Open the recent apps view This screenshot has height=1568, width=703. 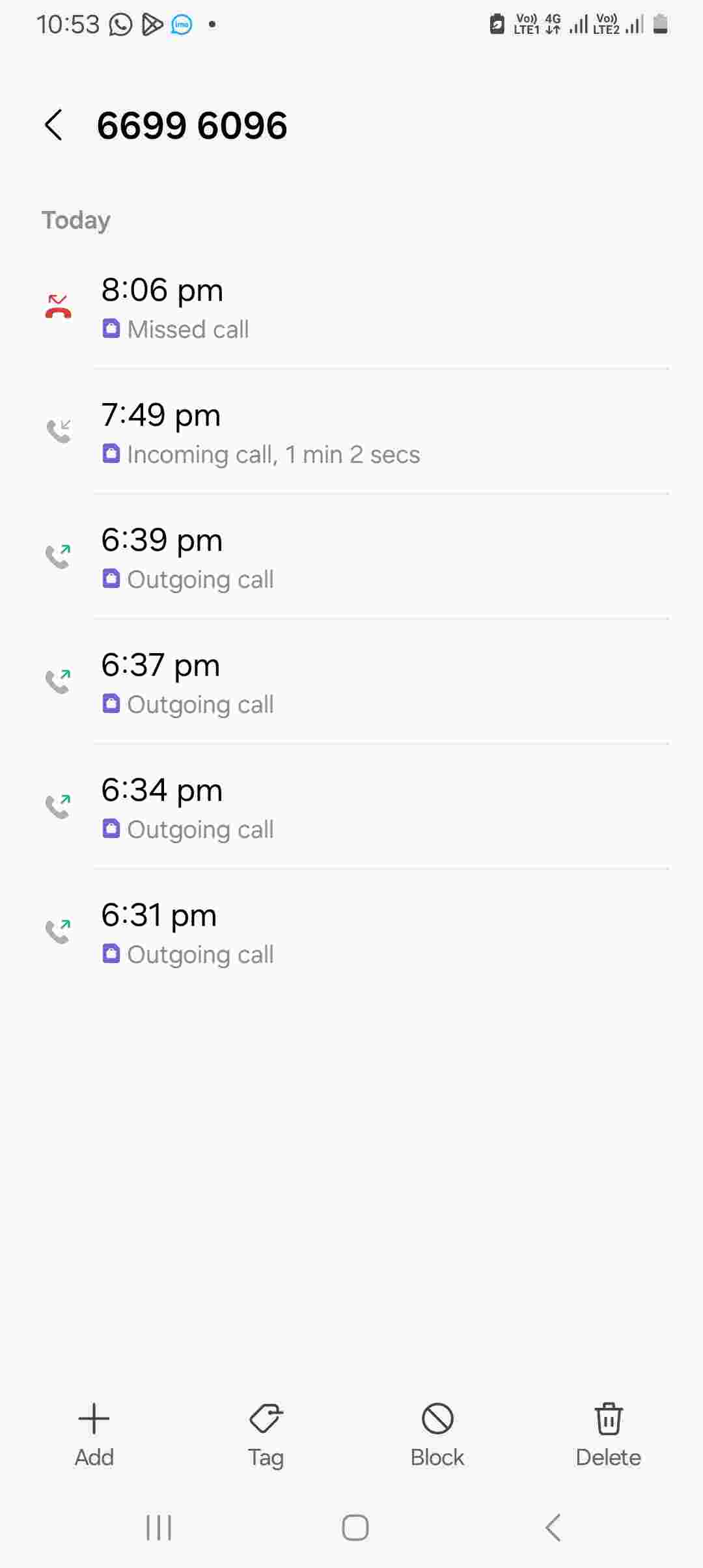[x=159, y=1528]
